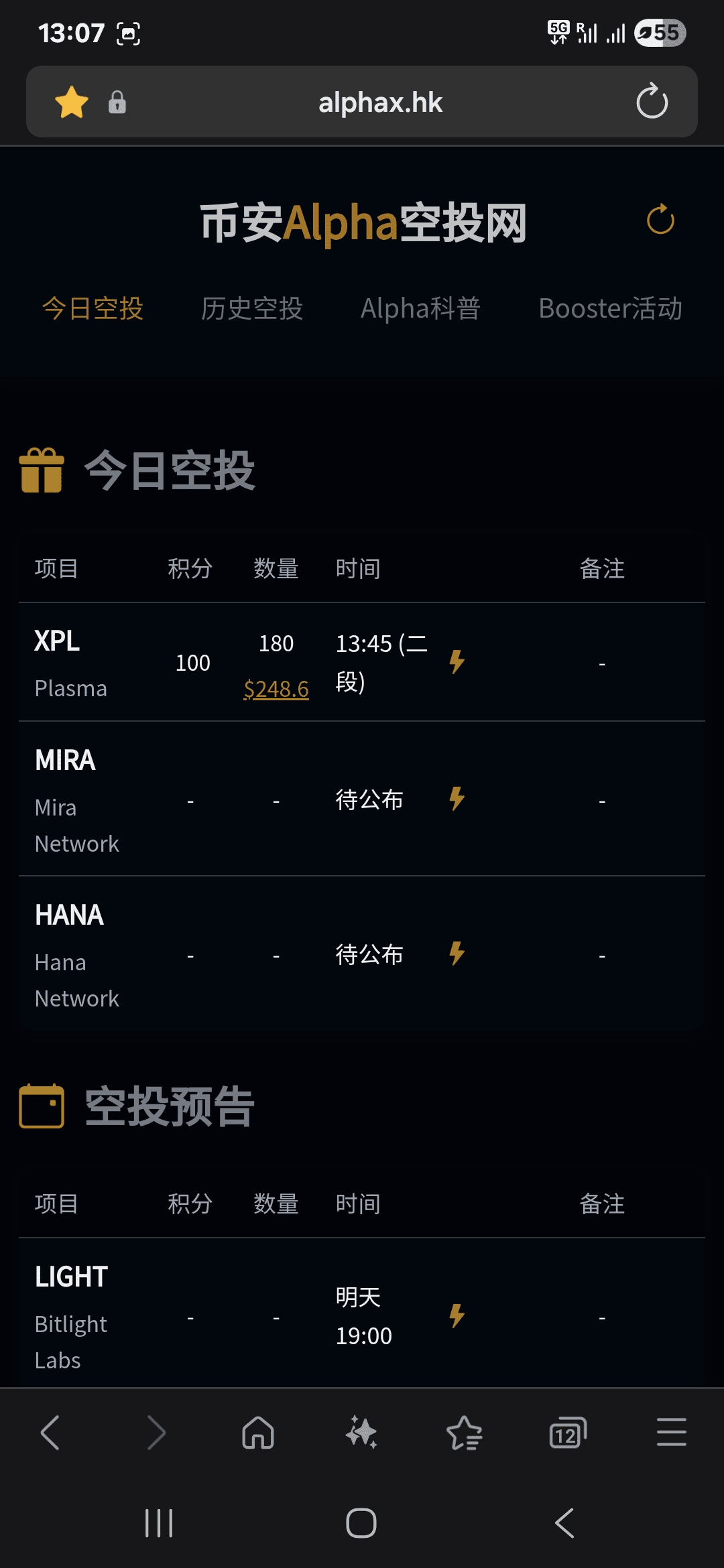
Task: Open the browser AI sparkle tool
Action: coord(361,1433)
